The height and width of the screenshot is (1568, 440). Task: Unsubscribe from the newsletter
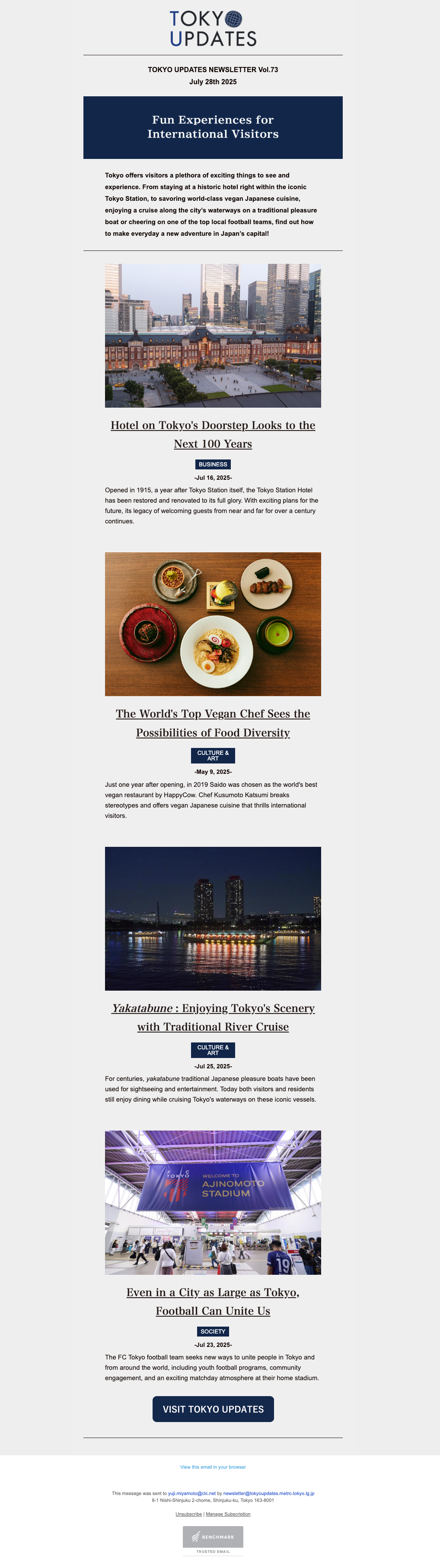point(188,1514)
